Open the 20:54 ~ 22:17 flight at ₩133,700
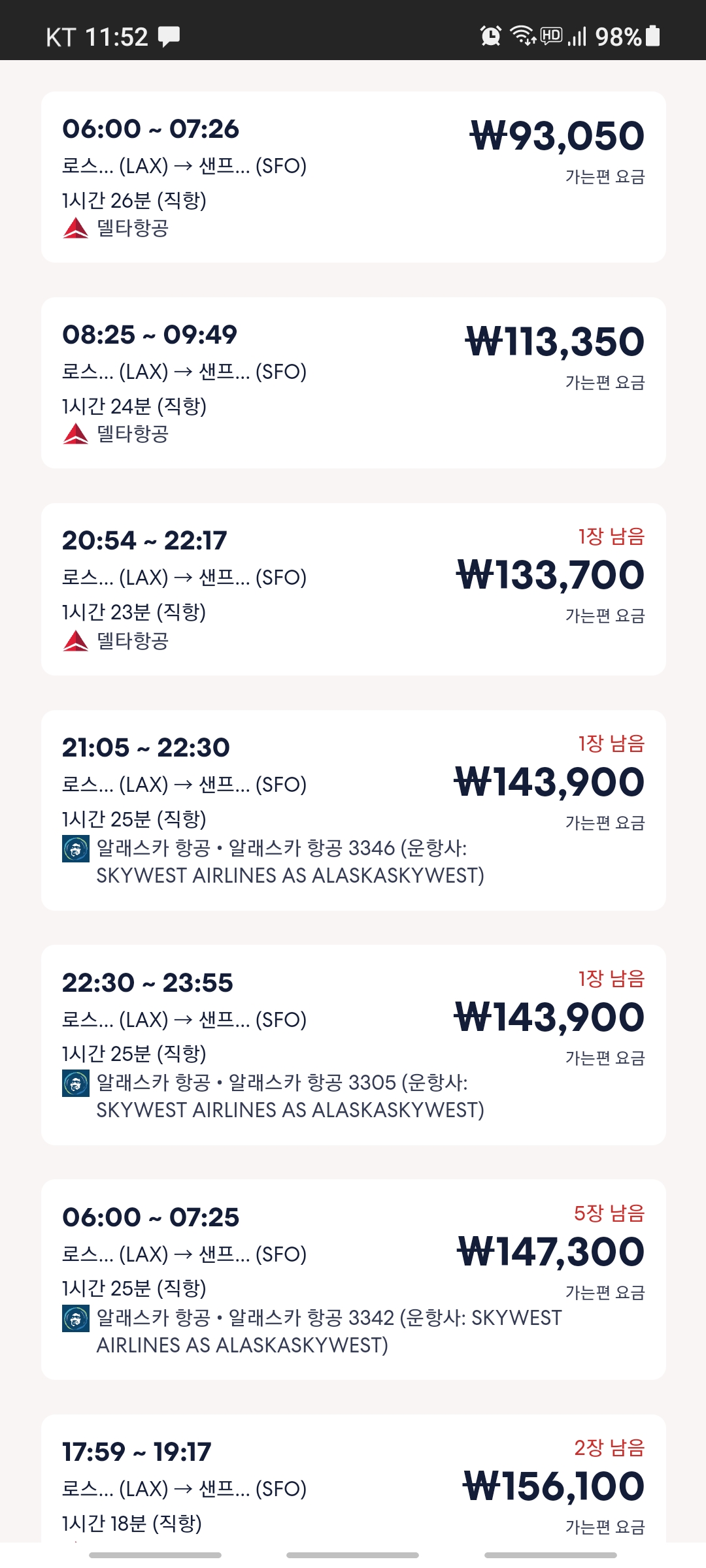 [353, 589]
